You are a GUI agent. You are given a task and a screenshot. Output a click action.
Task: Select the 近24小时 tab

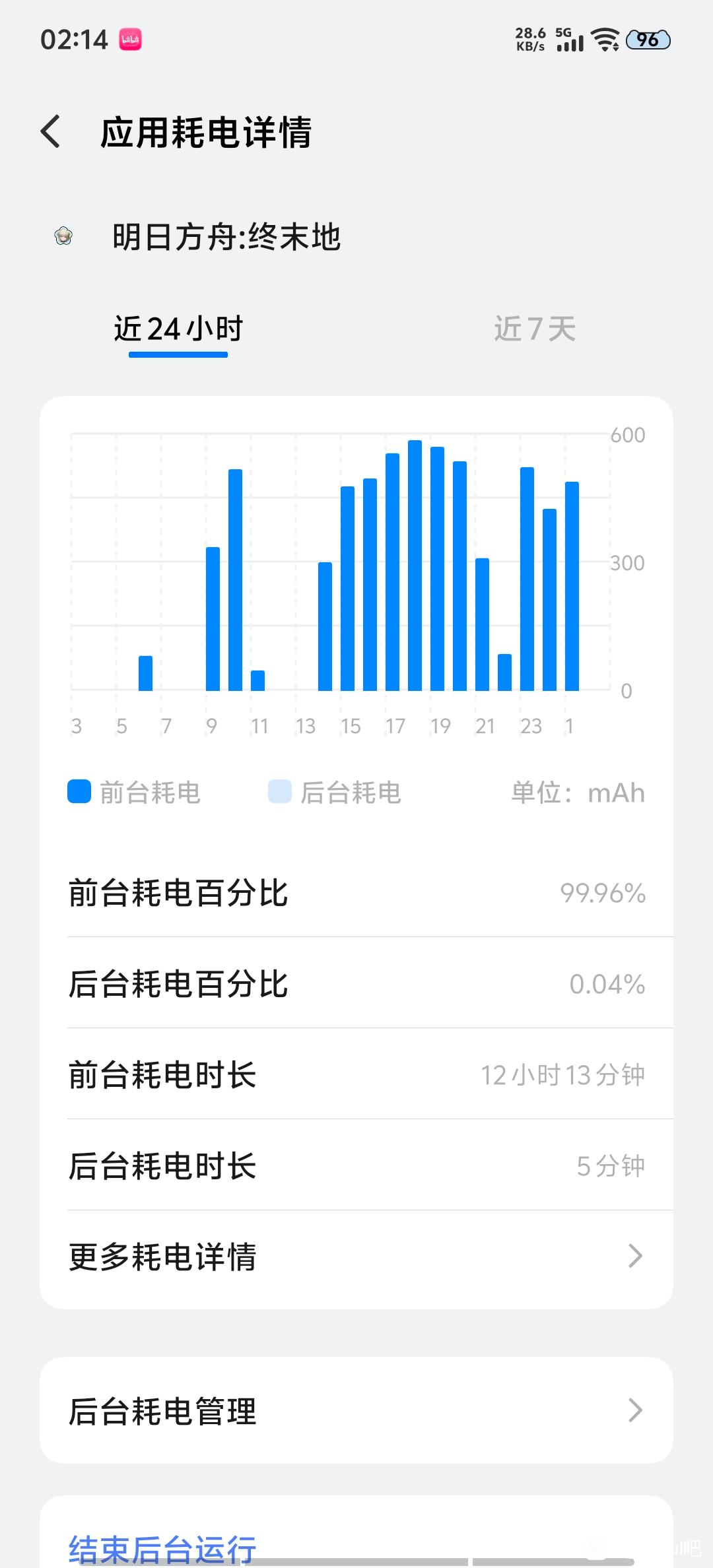point(178,329)
